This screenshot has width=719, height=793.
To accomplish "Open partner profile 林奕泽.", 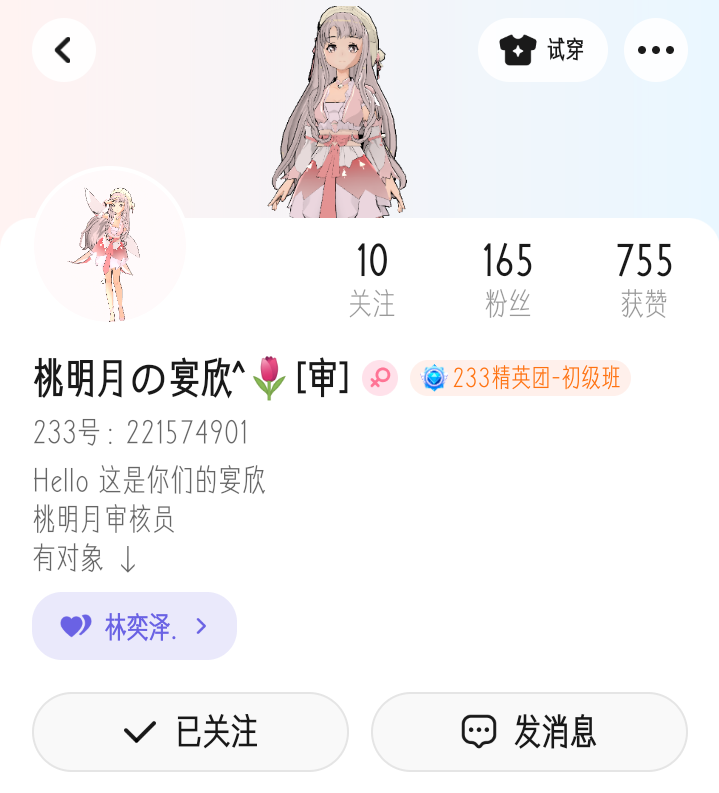I will click(134, 626).
